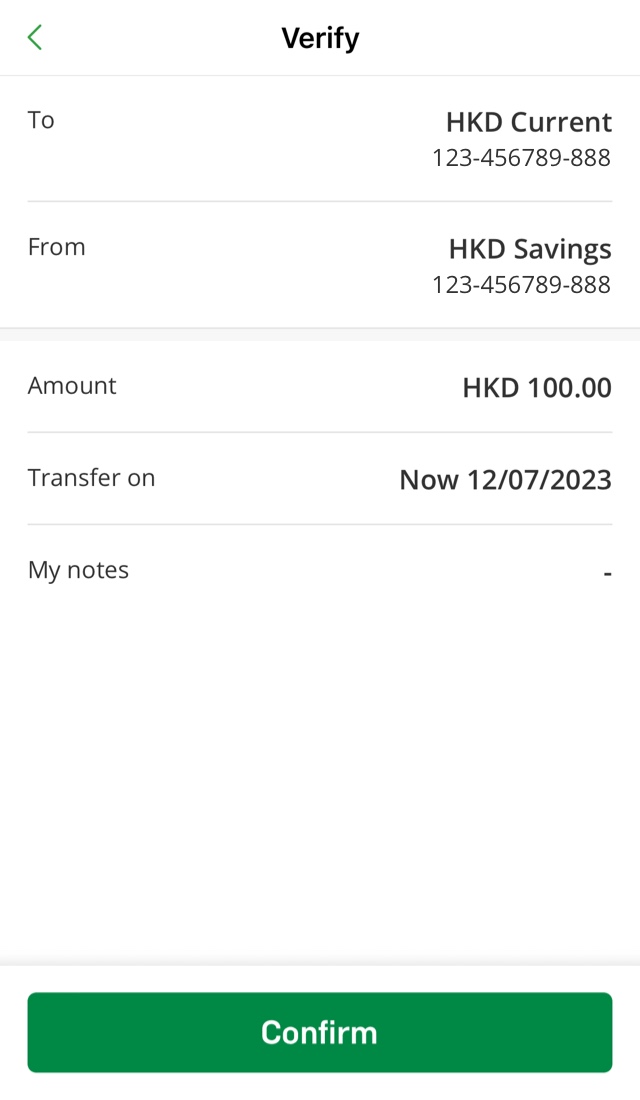640x1100 pixels.
Task: Go back using the green back arrow
Action: (35, 37)
